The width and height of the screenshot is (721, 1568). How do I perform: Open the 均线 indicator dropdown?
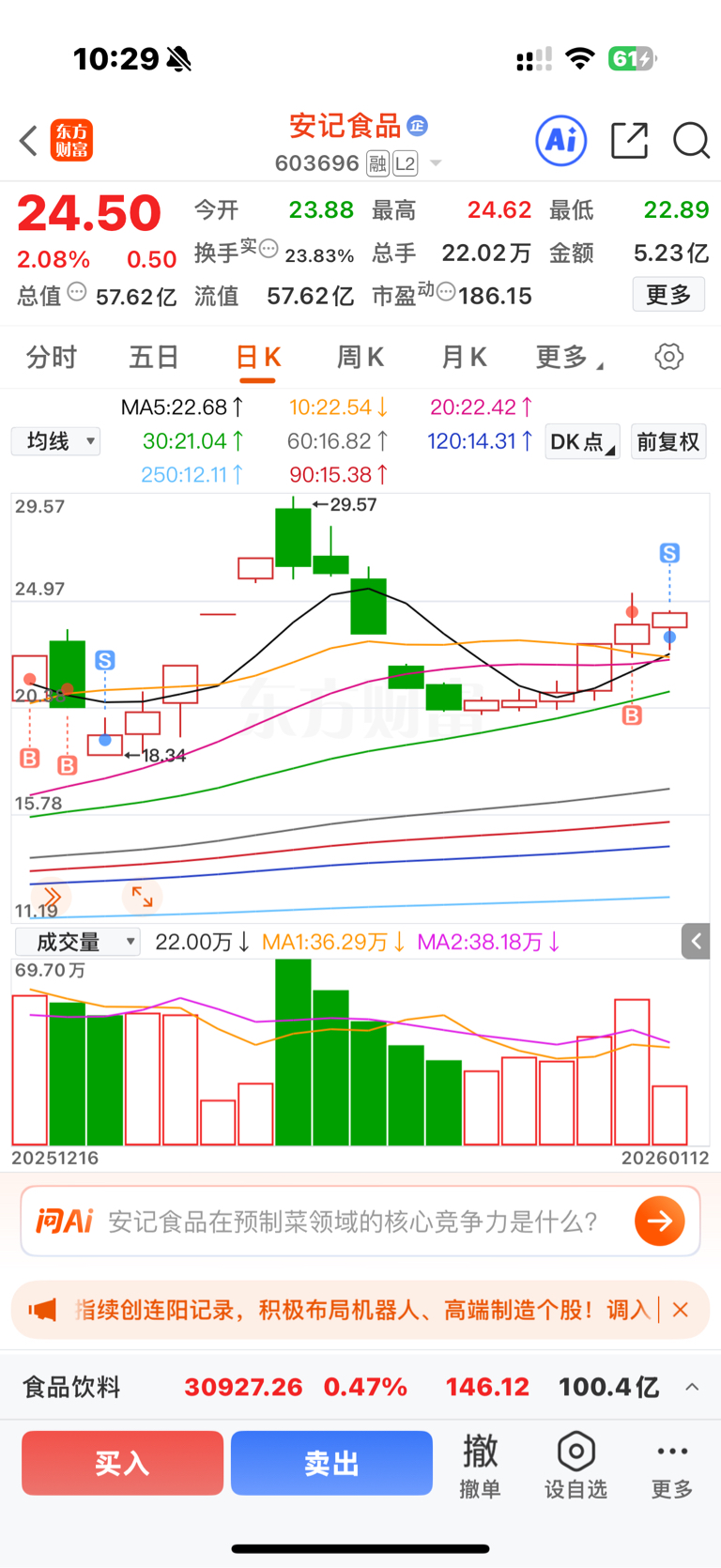[x=55, y=441]
